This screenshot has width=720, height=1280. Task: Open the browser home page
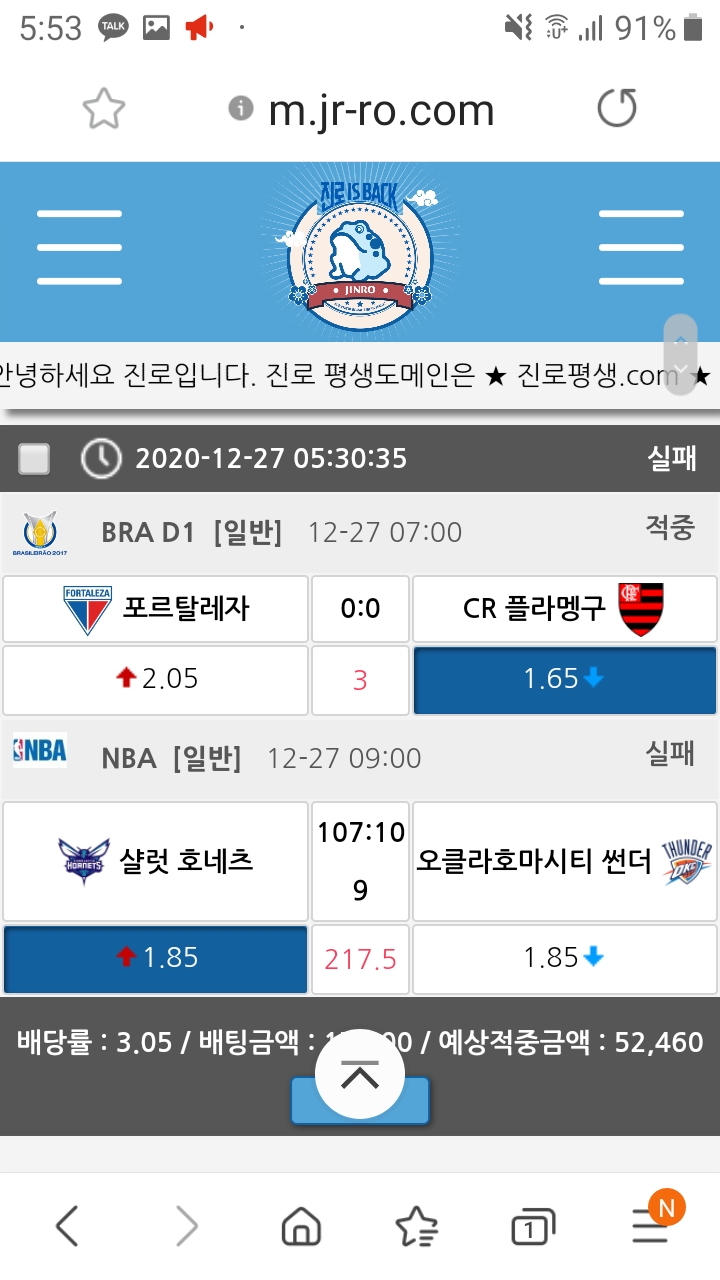click(301, 1226)
